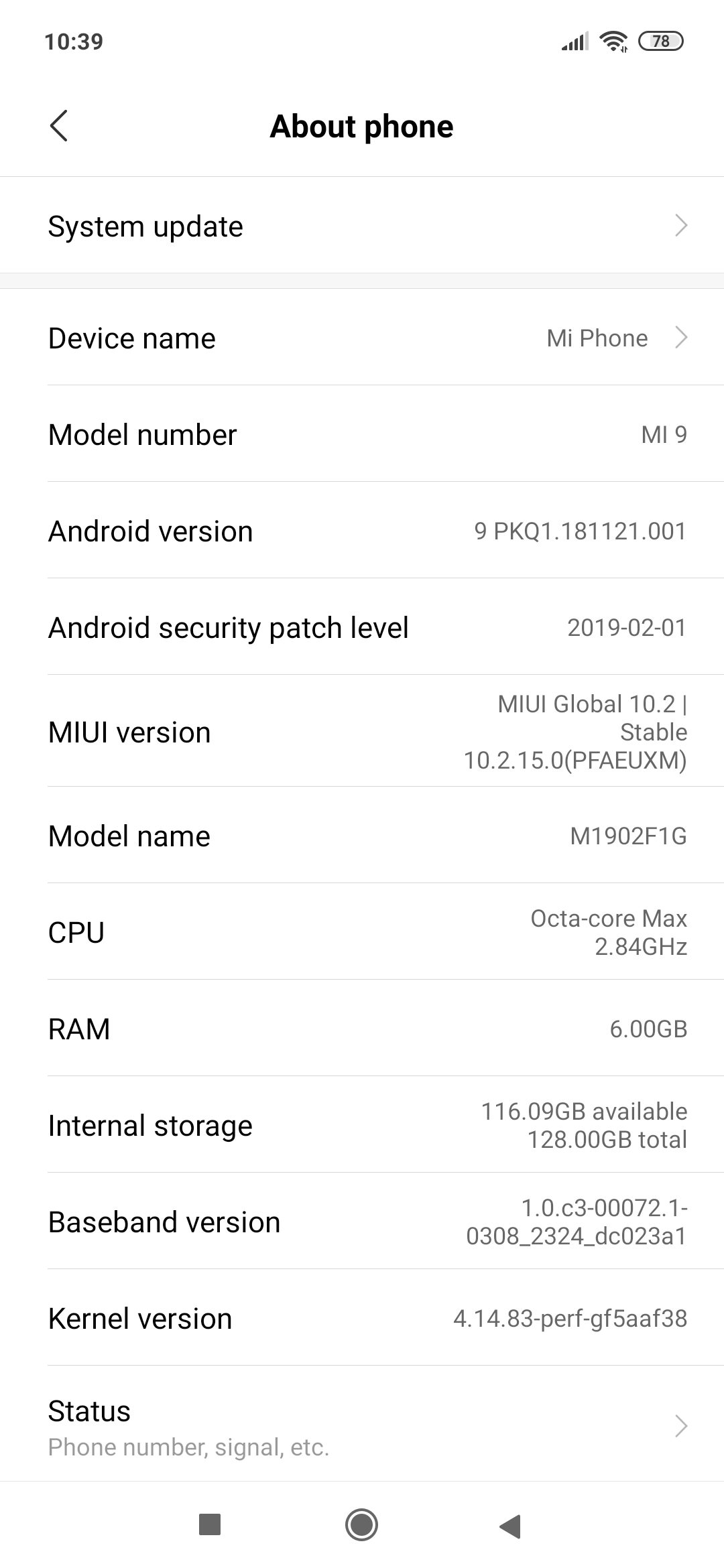Tap the Android version row
Screen dimensions: 724x1568
362,531
